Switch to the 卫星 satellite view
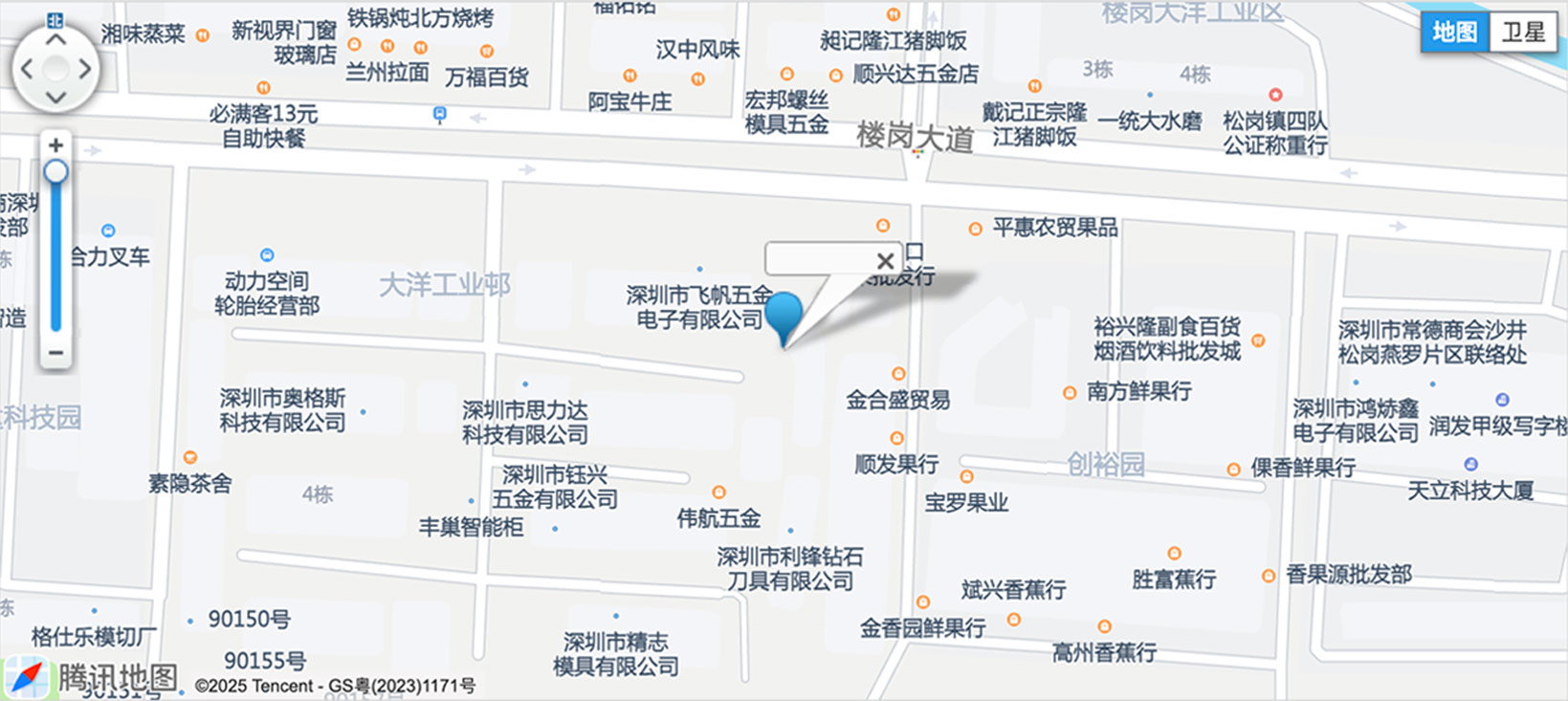 coord(1523,32)
